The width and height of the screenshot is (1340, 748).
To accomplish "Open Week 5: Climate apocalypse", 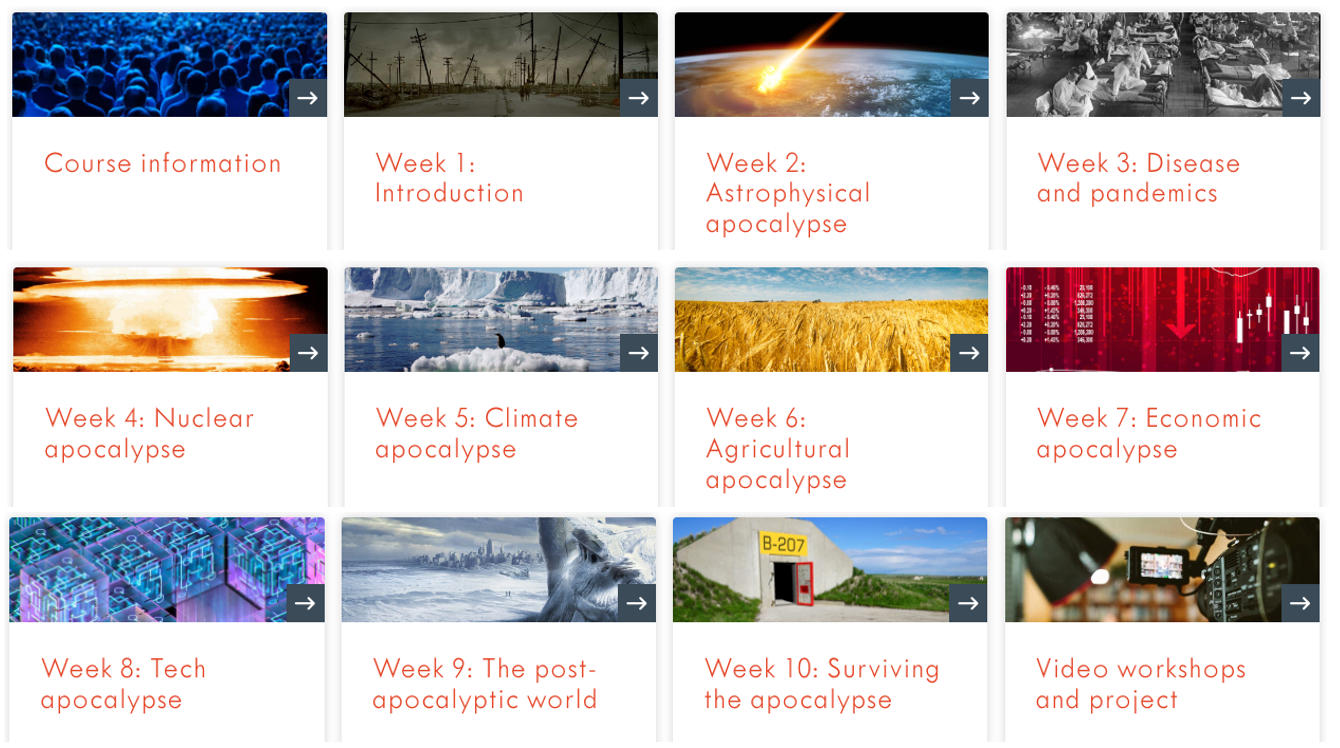I will point(477,433).
